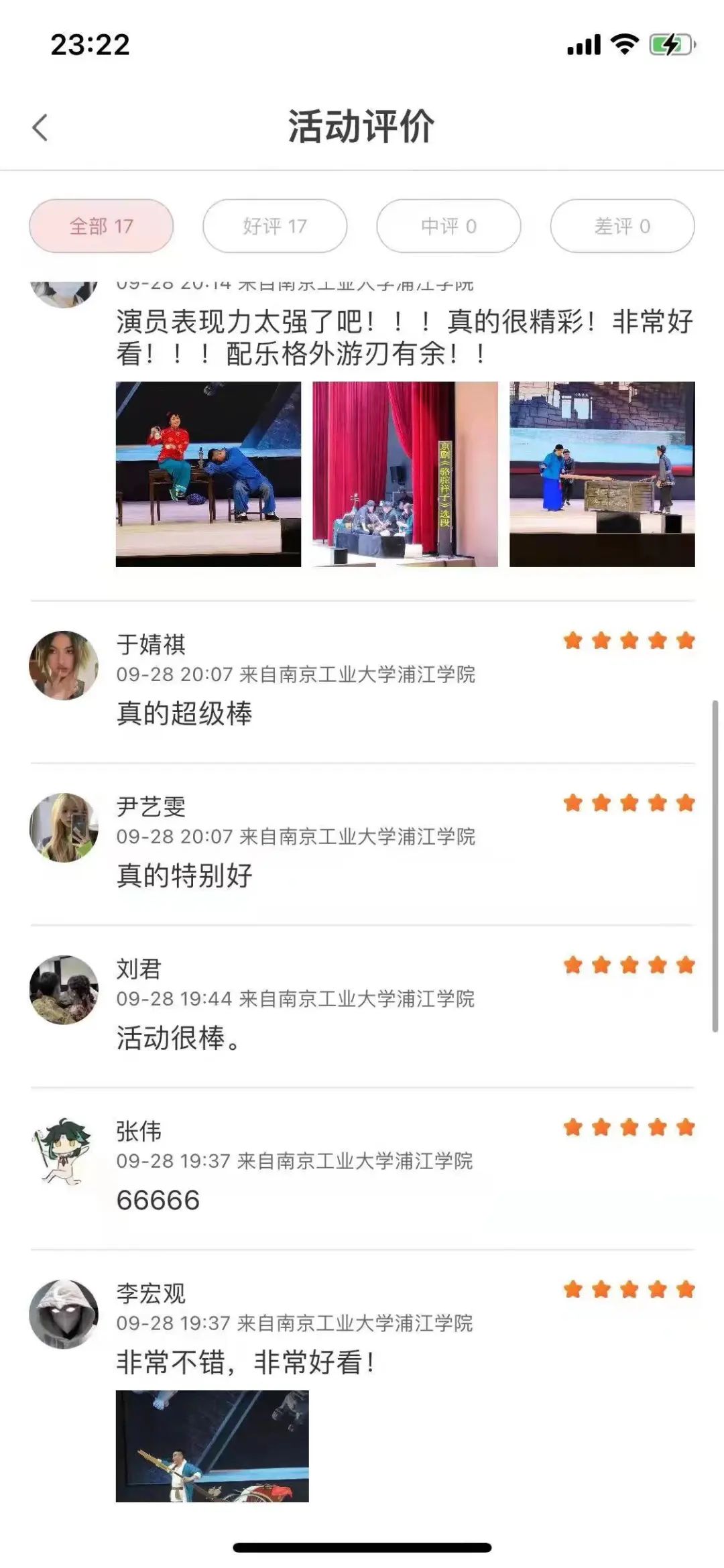View 刘君's avatar

64,989
